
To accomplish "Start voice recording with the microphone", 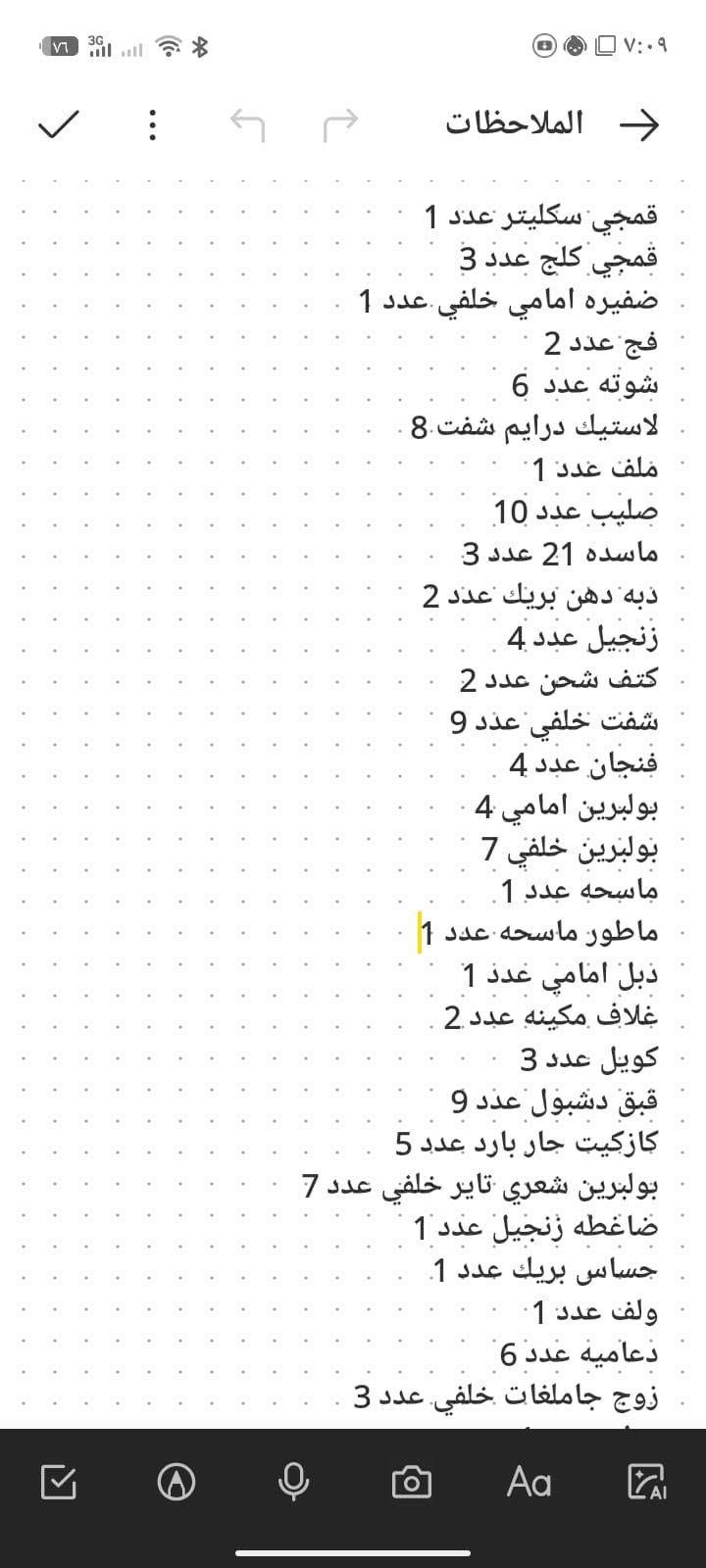I will click(x=294, y=1482).
